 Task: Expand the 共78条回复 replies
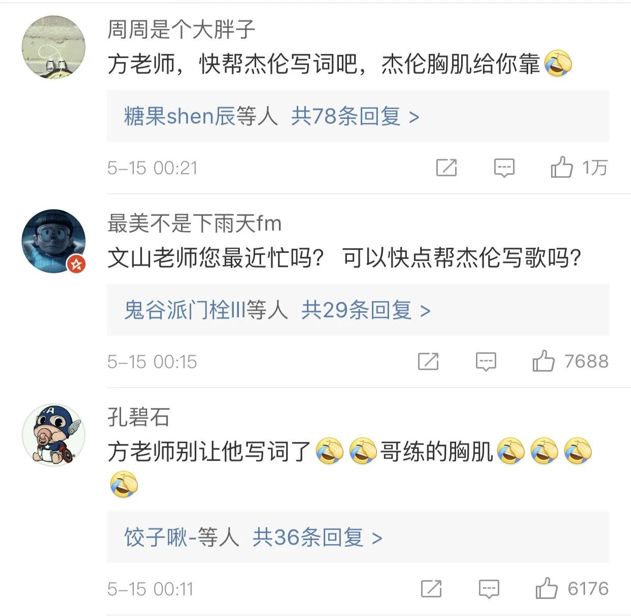pos(355,116)
